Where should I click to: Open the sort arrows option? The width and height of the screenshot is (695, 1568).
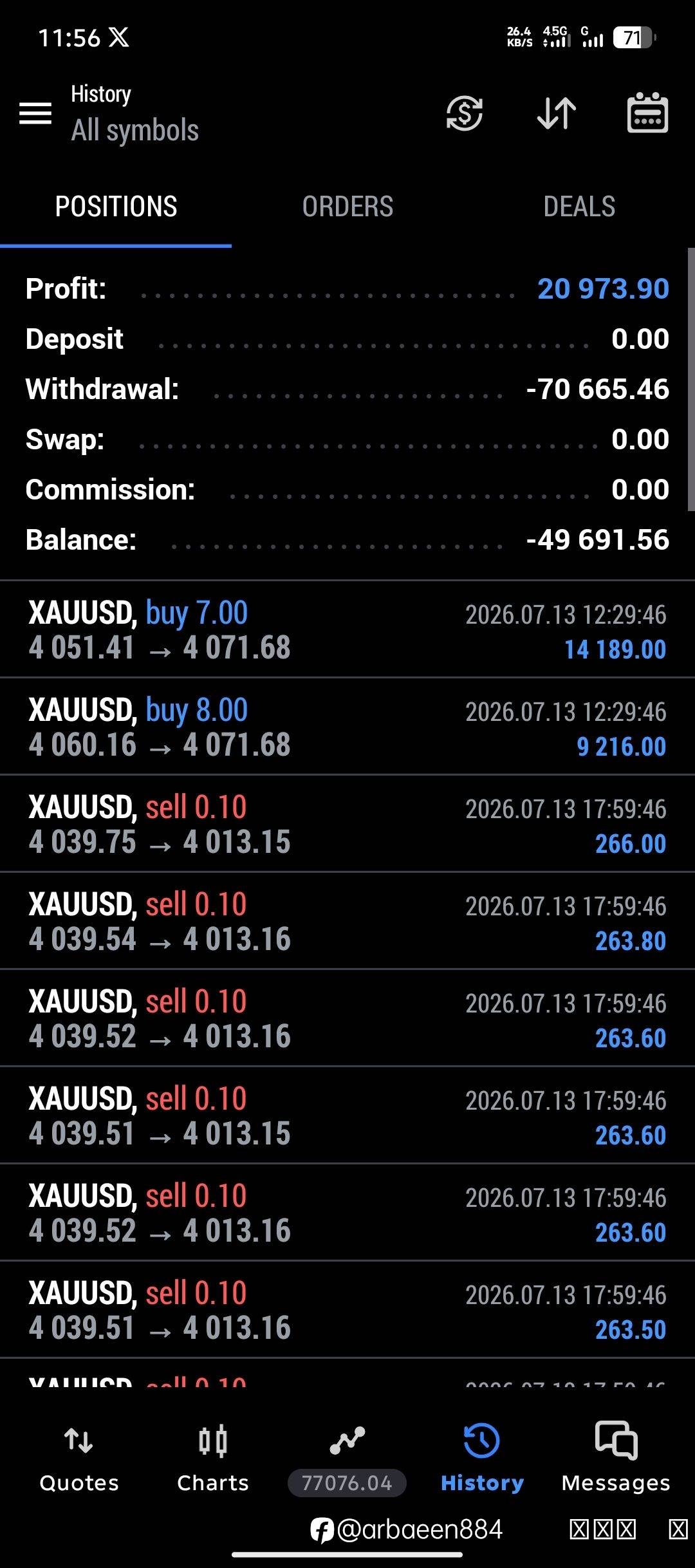tap(556, 113)
